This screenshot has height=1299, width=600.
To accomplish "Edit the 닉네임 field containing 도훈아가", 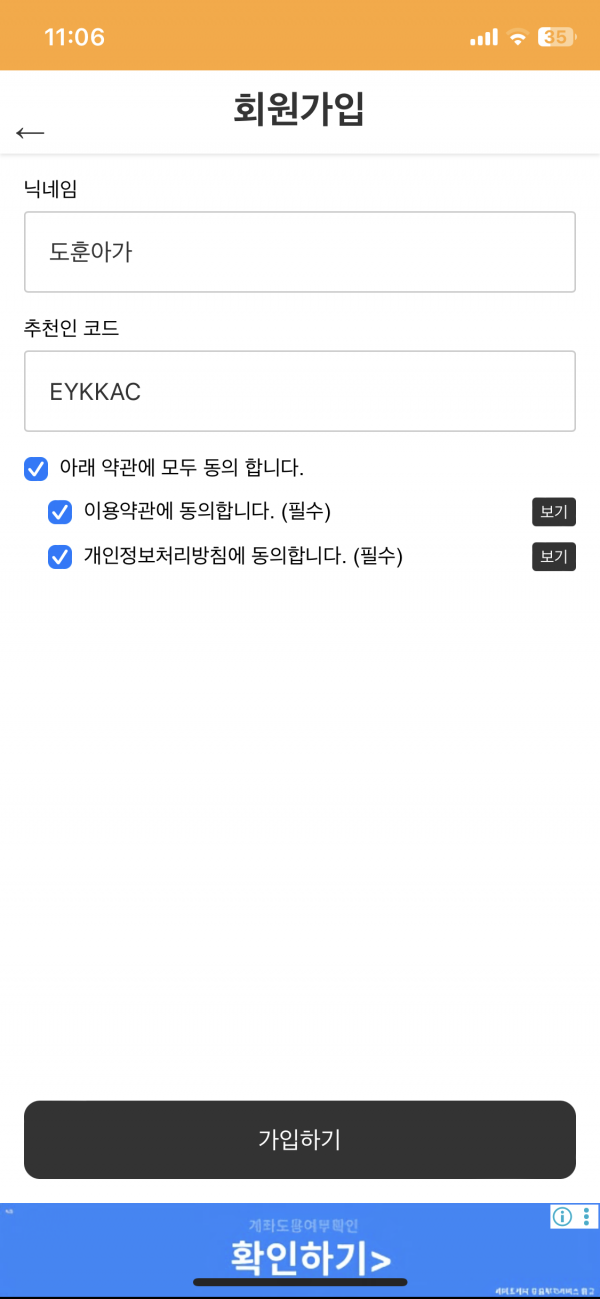I will (x=300, y=252).
